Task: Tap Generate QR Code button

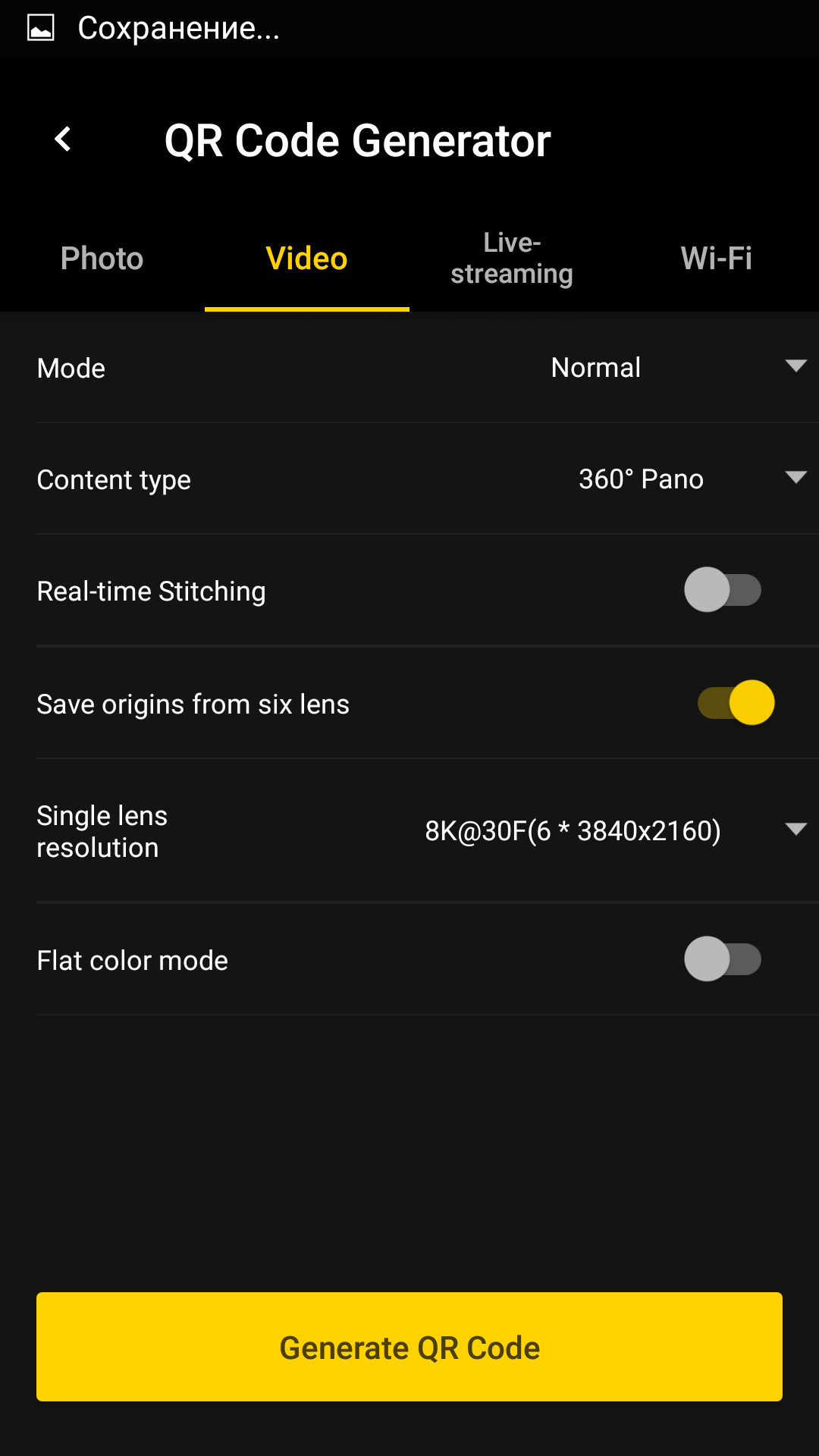Action: click(409, 1347)
